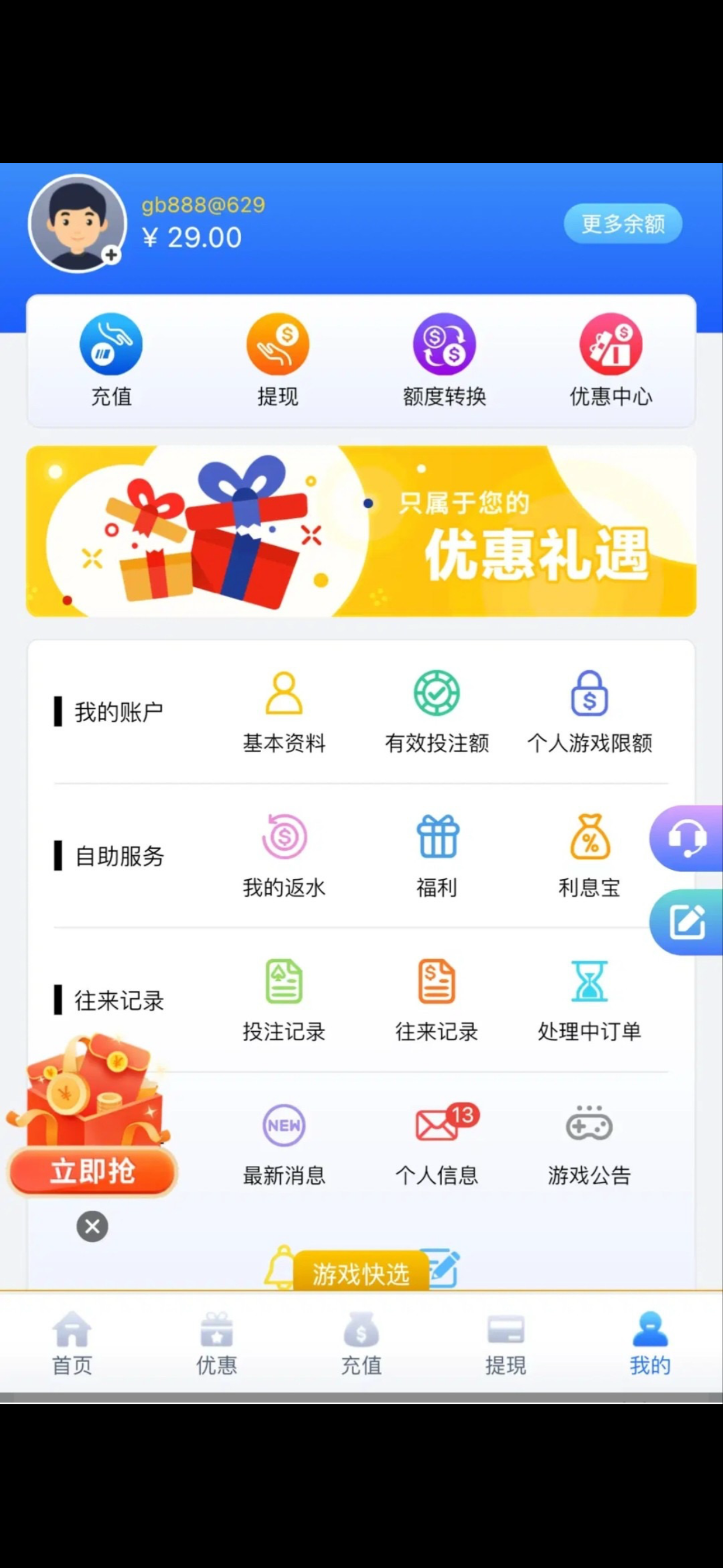Viewport: 723px width, 1568px height.
Task: View 游戏公告 game announcements
Action: [x=589, y=1143]
